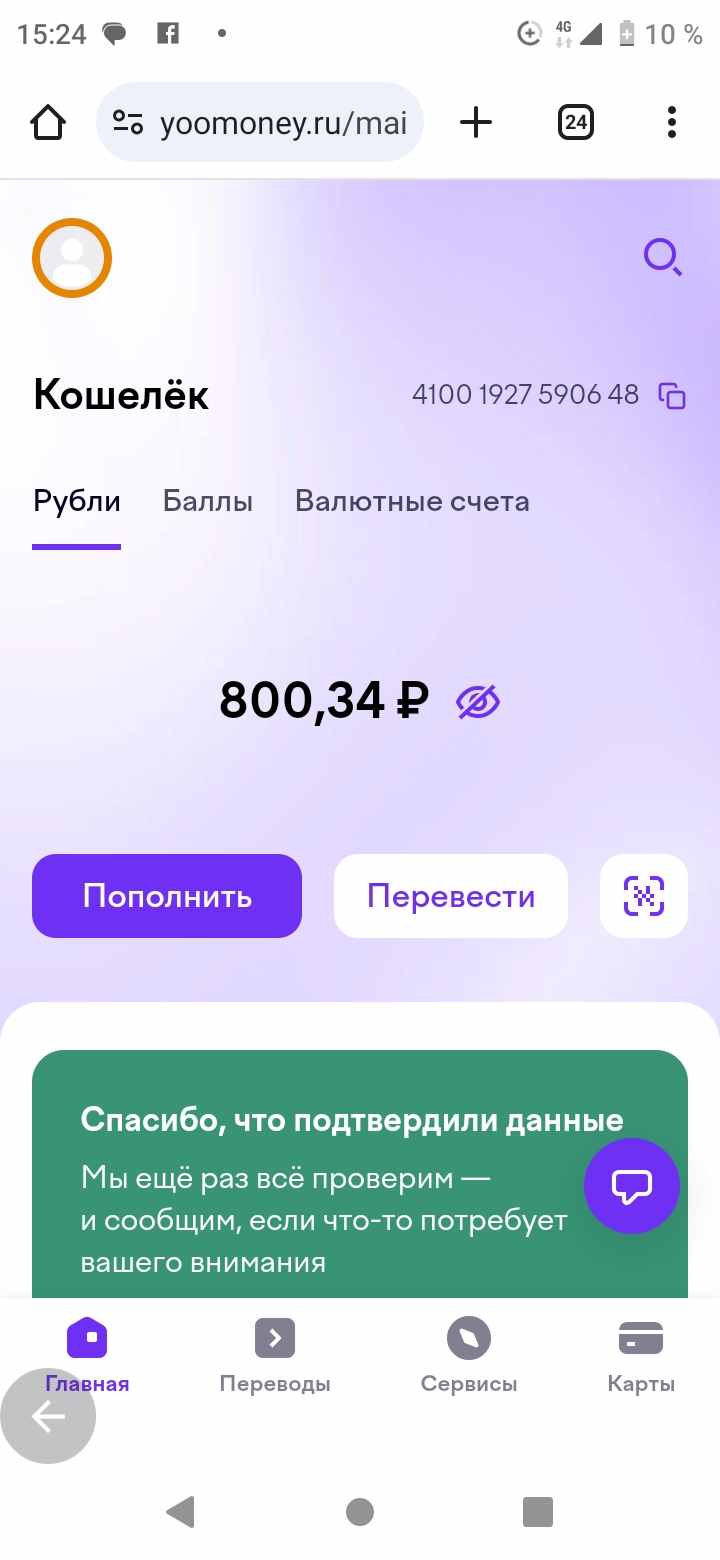Viewport: 720px width, 1560px height.
Task: Open the Карты section
Action: coord(641,1355)
